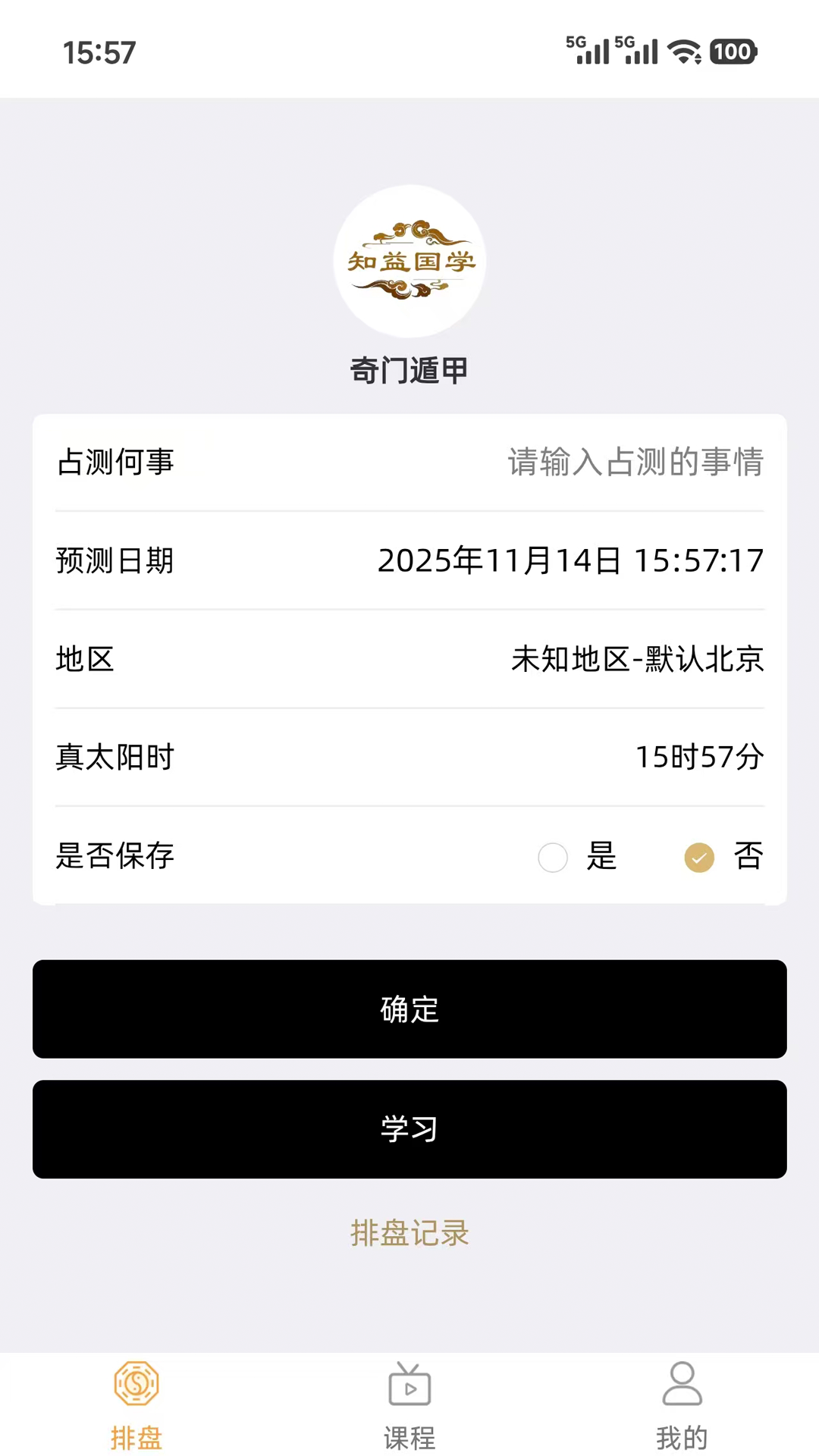This screenshot has height=1456, width=819.
Task: Tap the 我的 profile person icon
Action: (681, 1384)
